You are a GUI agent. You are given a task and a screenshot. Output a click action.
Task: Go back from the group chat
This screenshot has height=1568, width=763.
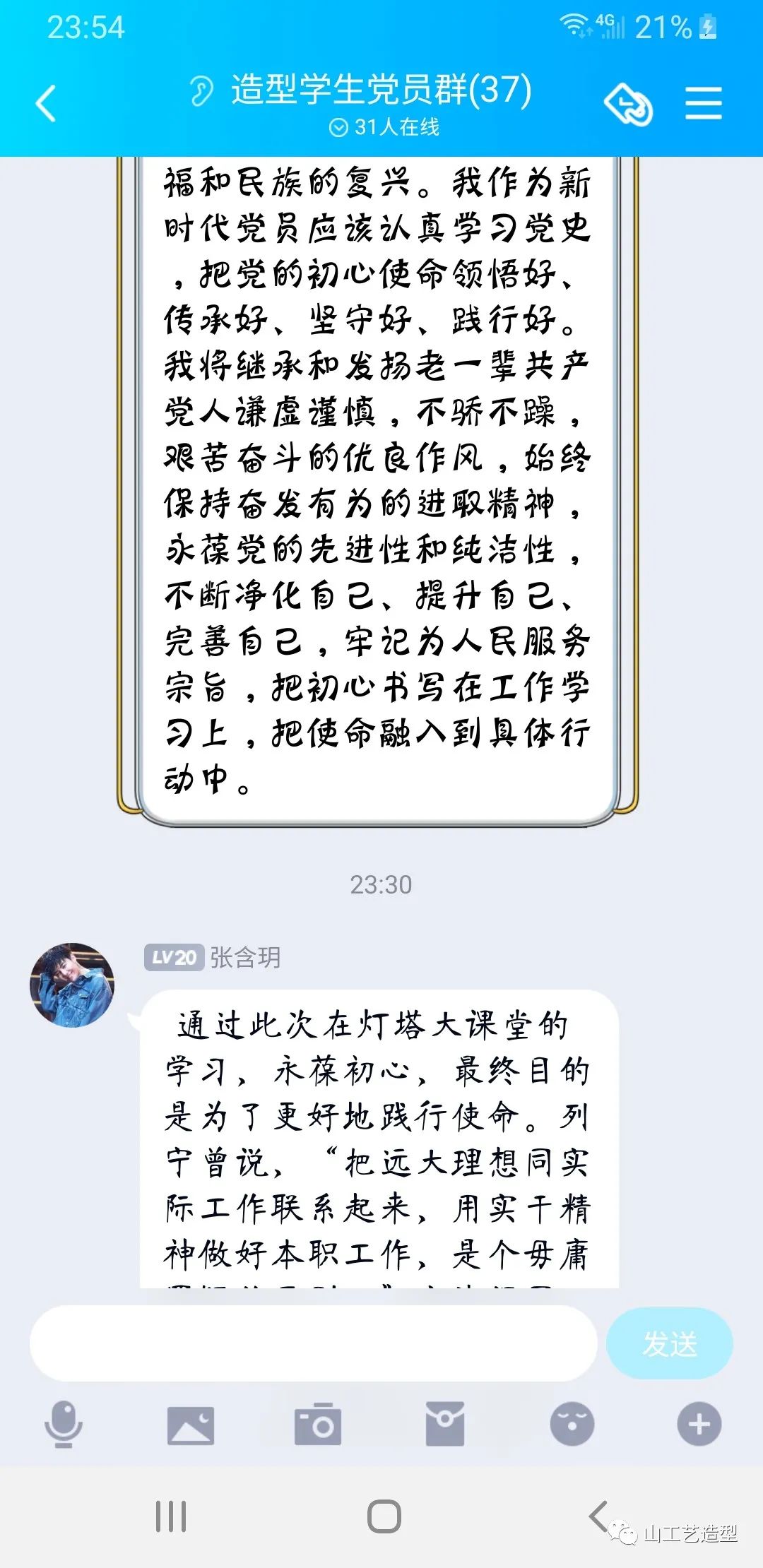click(x=47, y=104)
